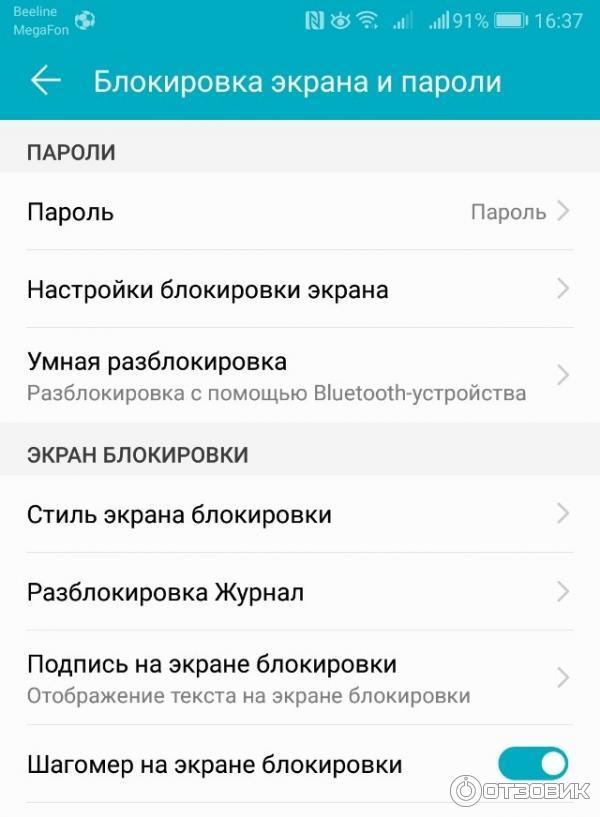Open Подпись на экране блокировки
The image size is (600, 817).
[x=299, y=677]
